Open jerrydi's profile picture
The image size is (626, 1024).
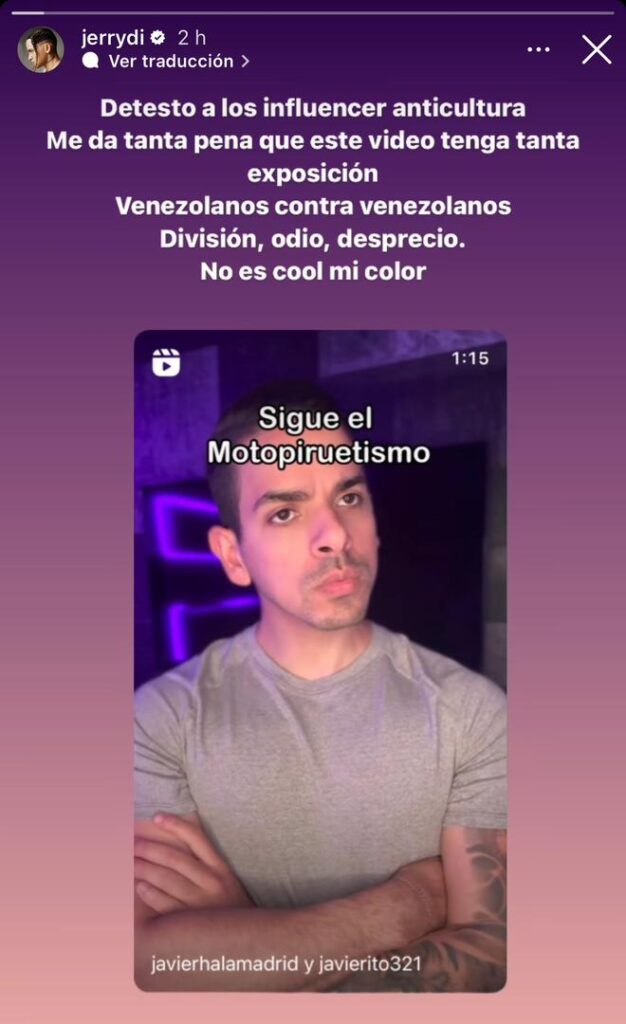pos(40,49)
